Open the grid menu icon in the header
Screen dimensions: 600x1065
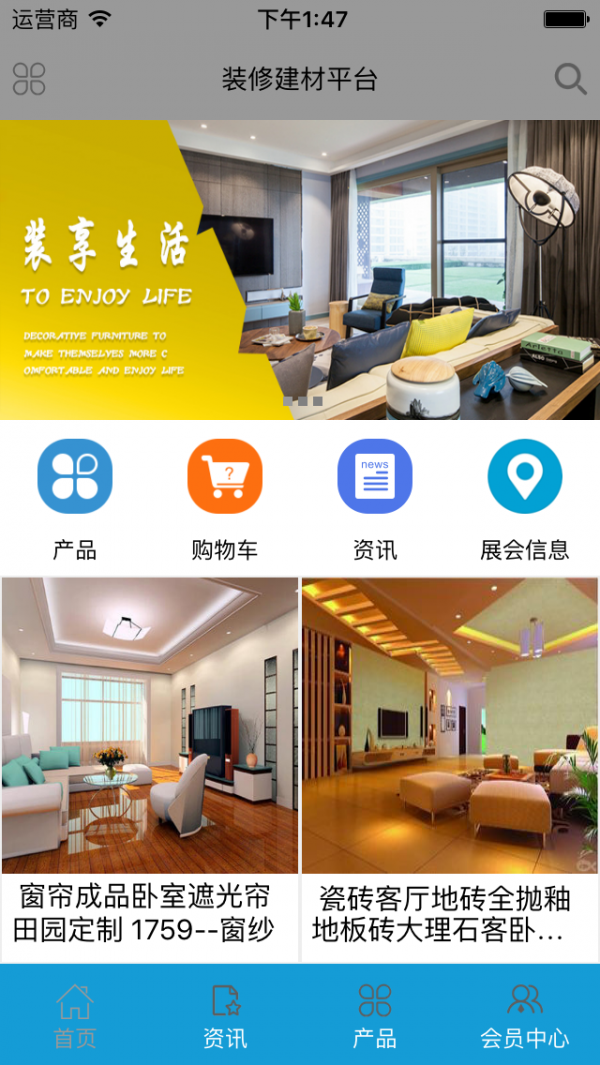point(29,79)
